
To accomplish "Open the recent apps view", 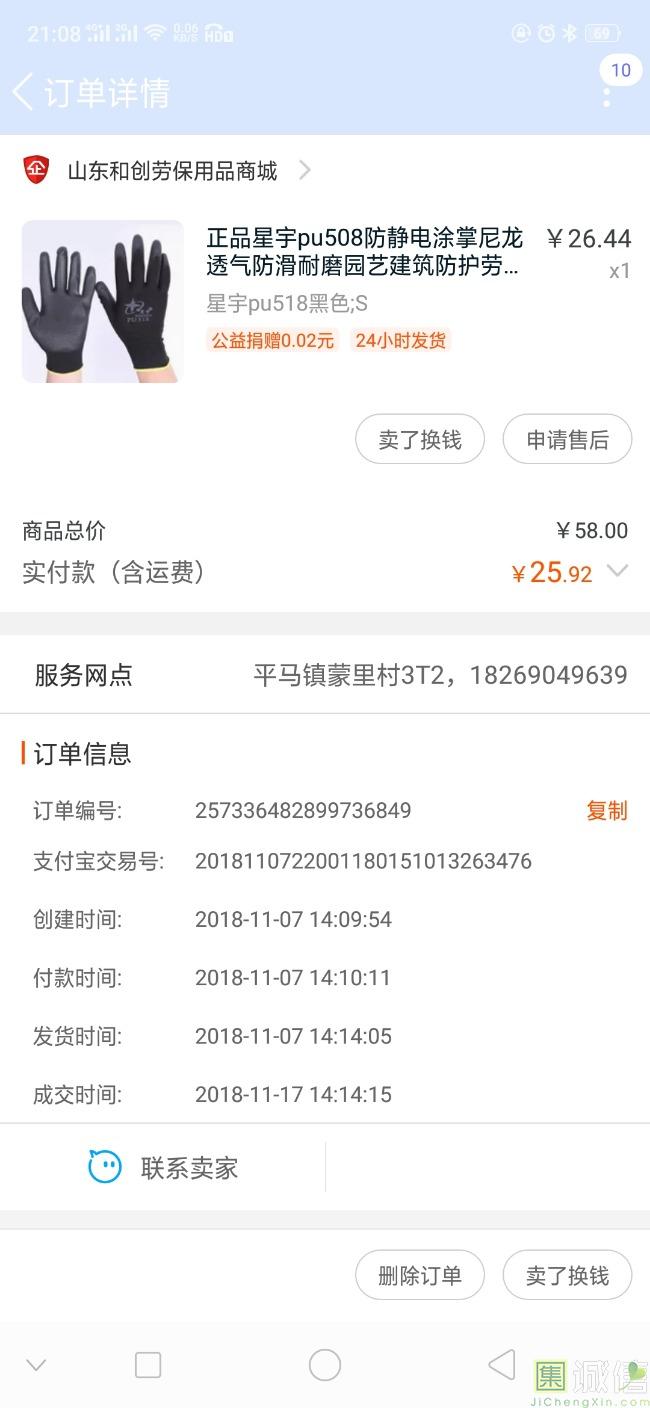I will [148, 1365].
